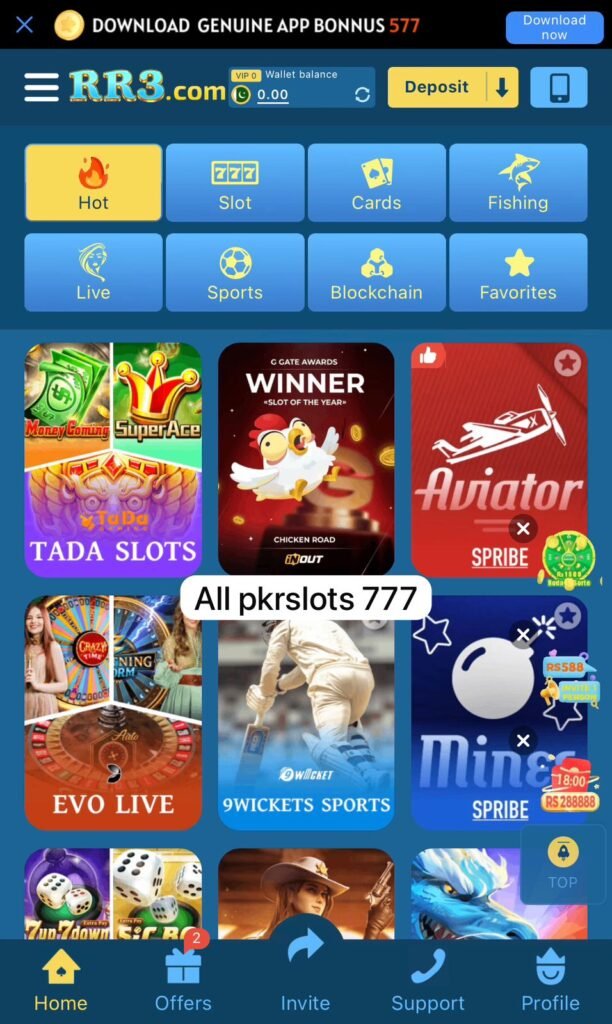Switch to the Cards category
Screen dimensions: 612x1024
[x=376, y=183]
